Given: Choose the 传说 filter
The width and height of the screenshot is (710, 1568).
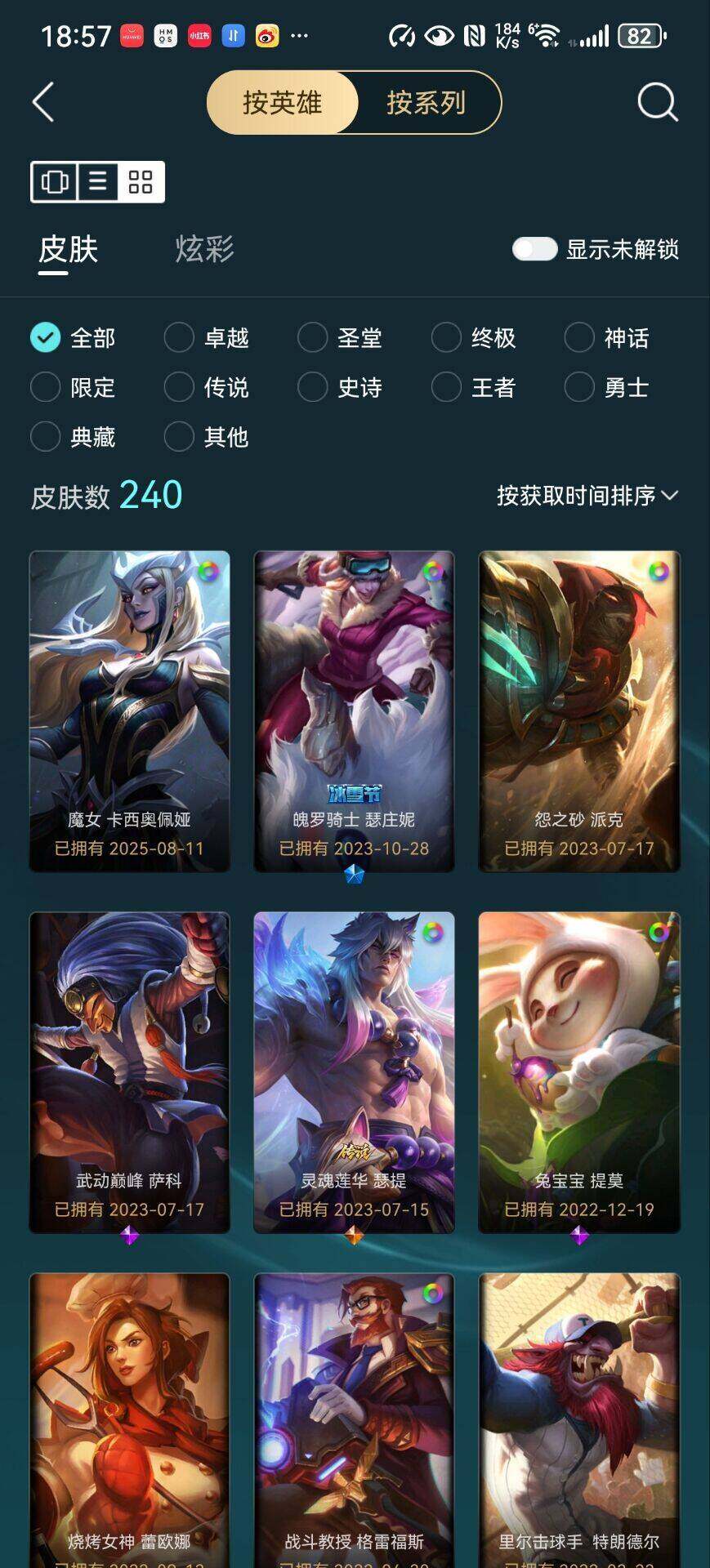Looking at the screenshot, I should point(206,387).
